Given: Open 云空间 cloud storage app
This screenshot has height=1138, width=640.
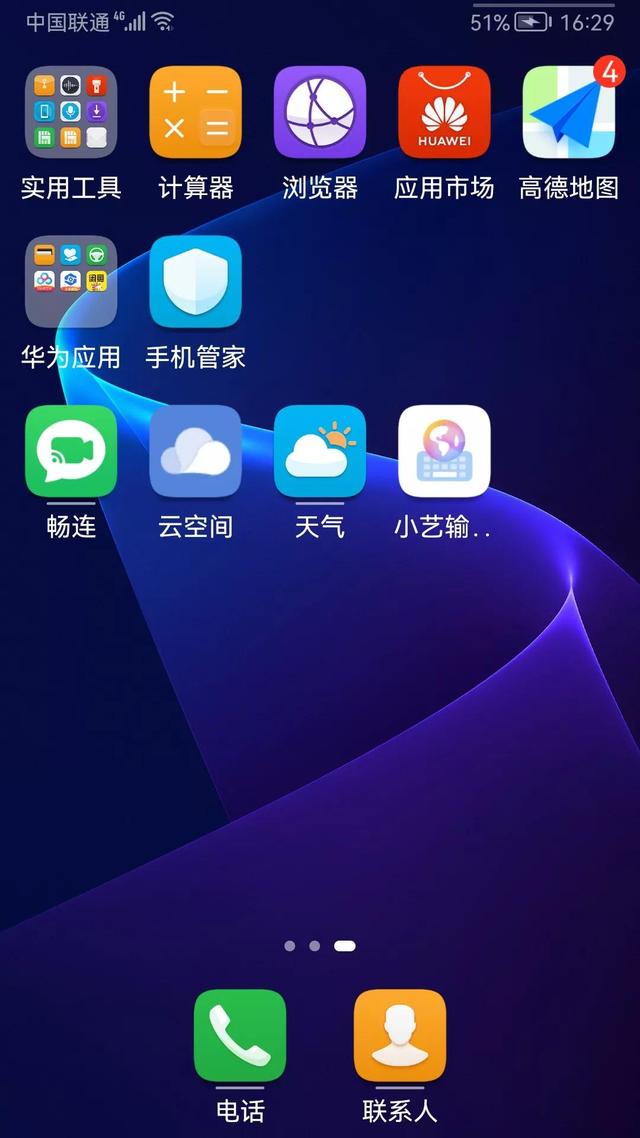Looking at the screenshot, I should [x=195, y=451].
